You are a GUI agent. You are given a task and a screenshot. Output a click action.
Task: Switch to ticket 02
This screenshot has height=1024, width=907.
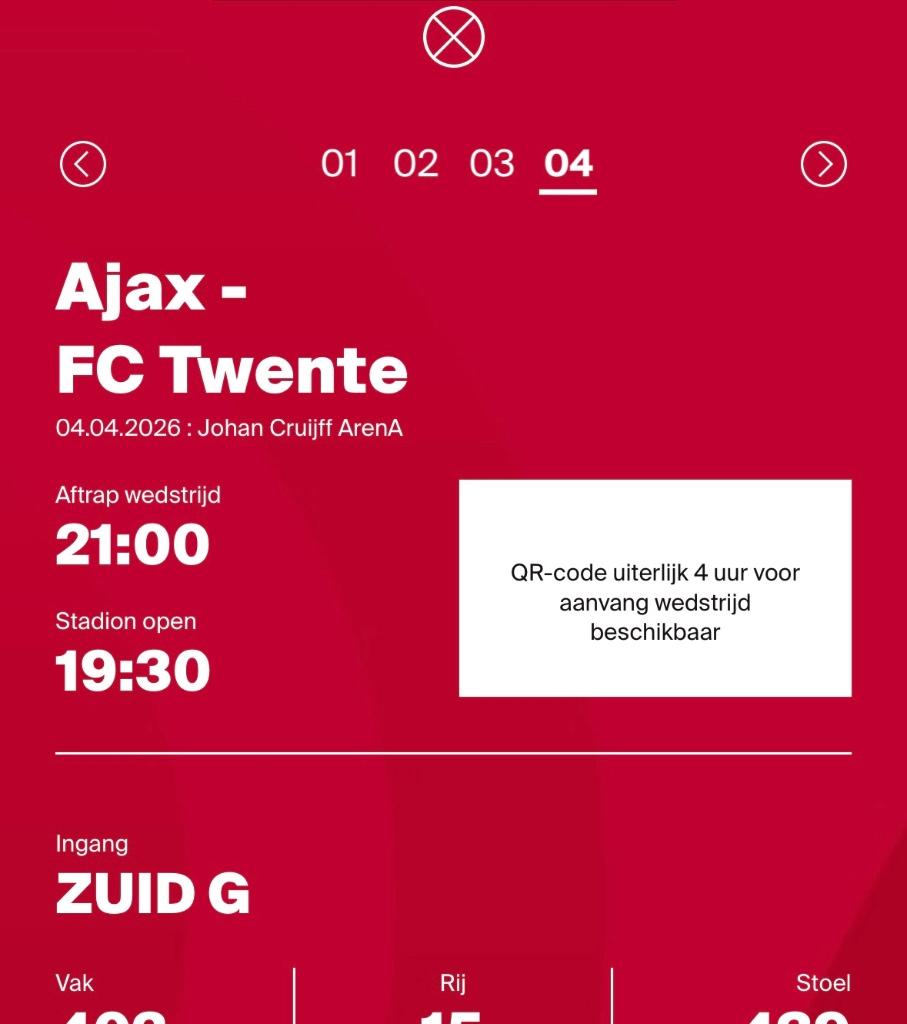pyautogui.click(x=416, y=164)
